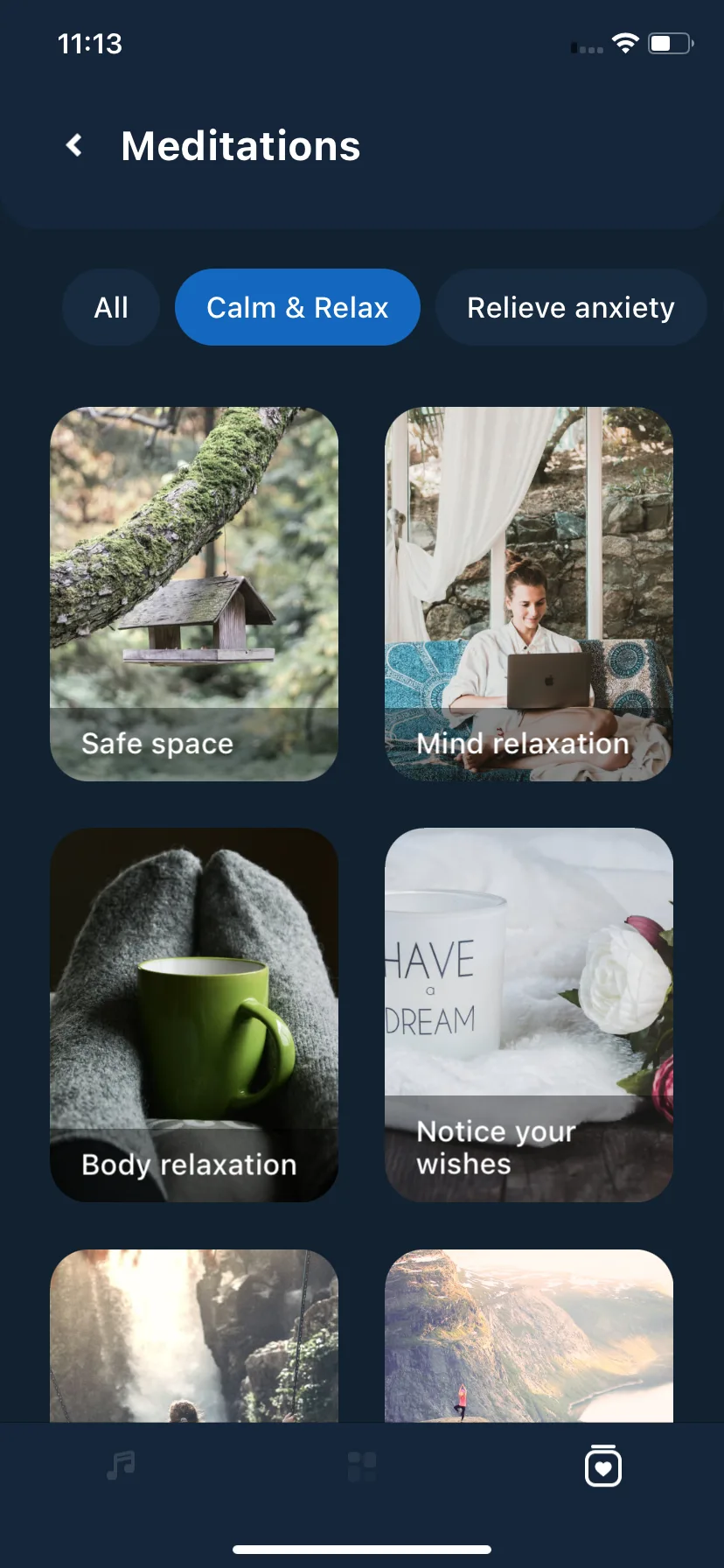Switch on the Relieve anxiety filter

coord(570,307)
